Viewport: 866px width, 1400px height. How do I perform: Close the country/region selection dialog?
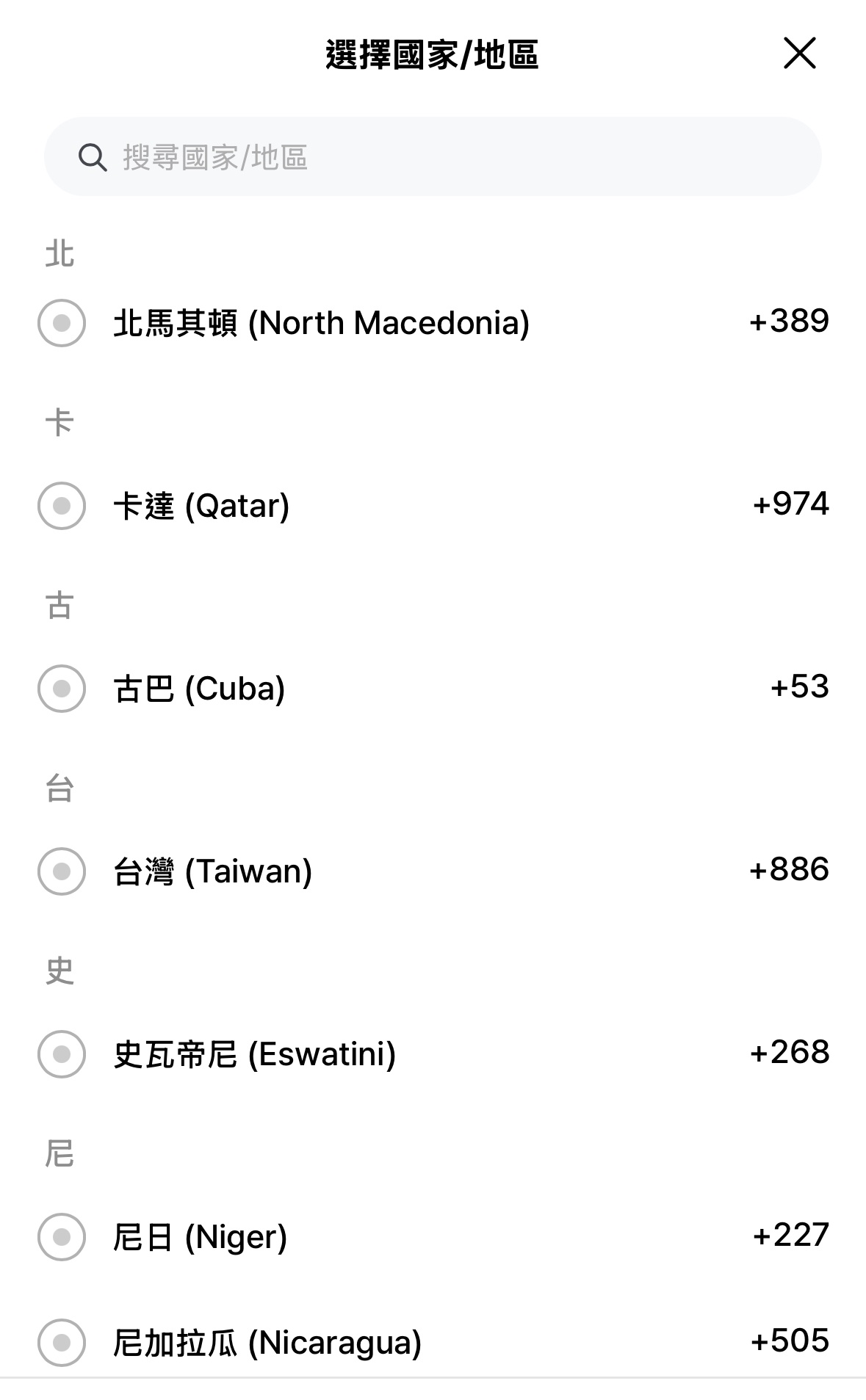click(799, 54)
